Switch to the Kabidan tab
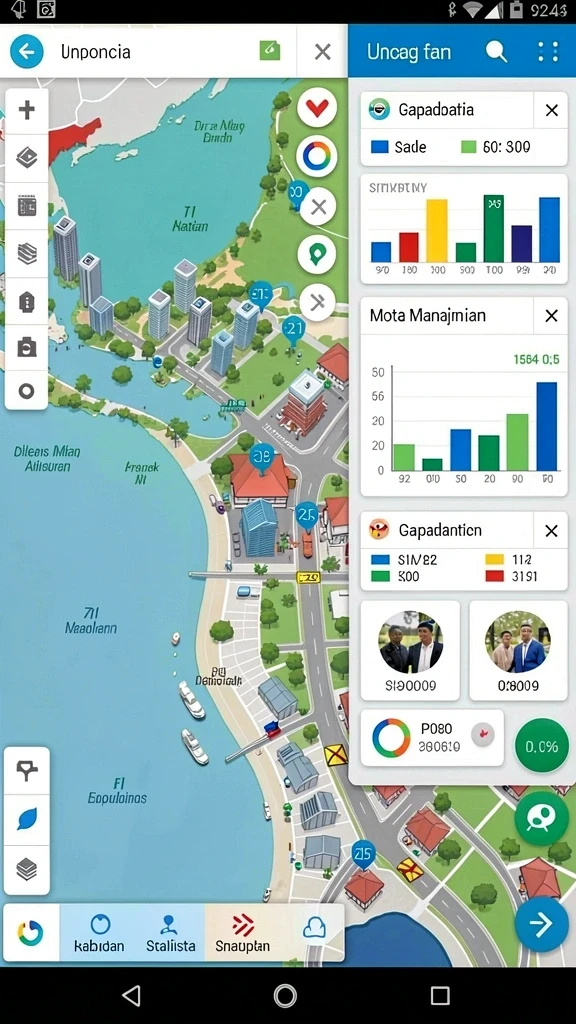This screenshot has width=576, height=1024. coord(99,933)
